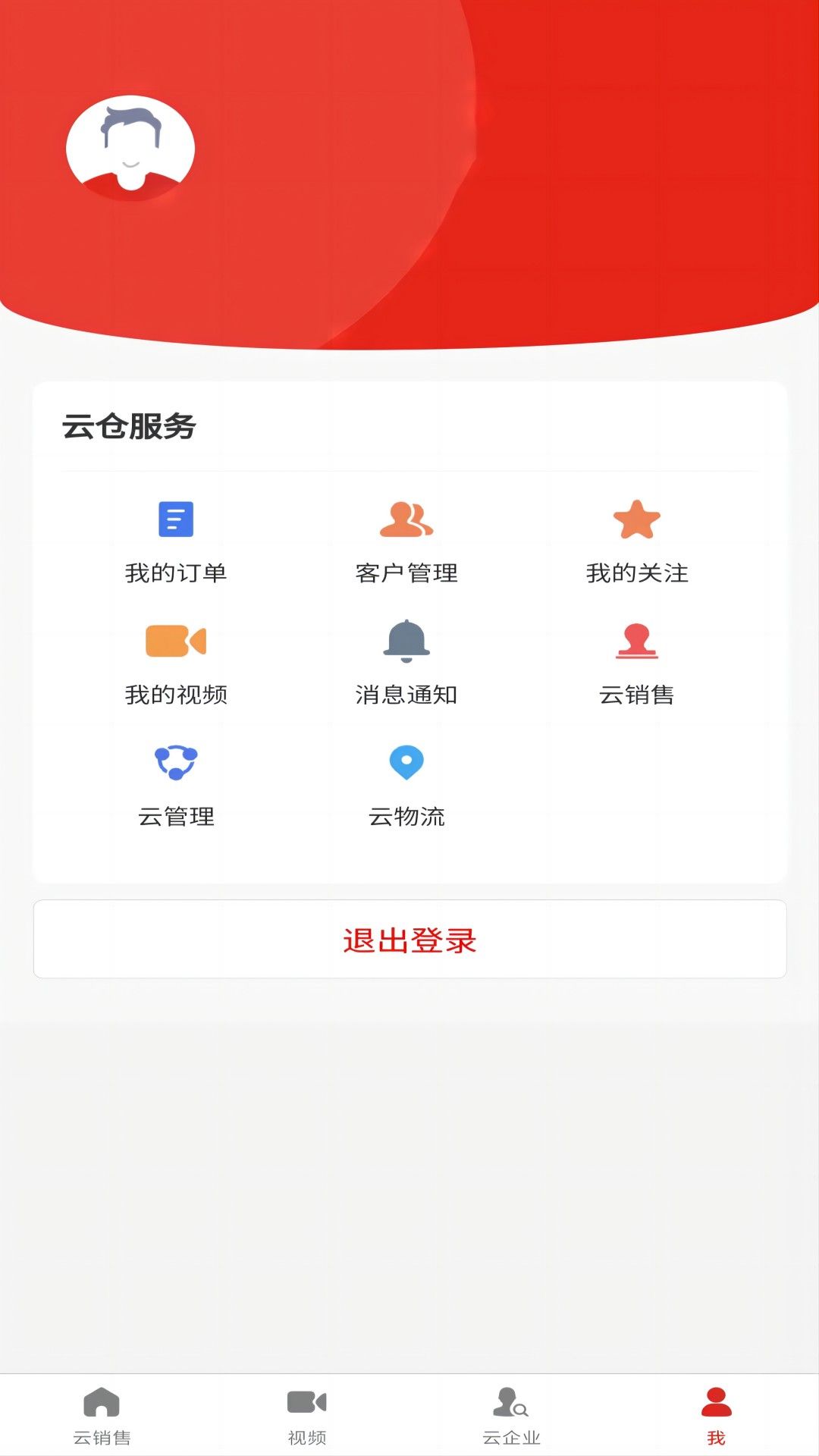Click the 我的订单 text label
The image size is (819, 1456).
(x=176, y=574)
